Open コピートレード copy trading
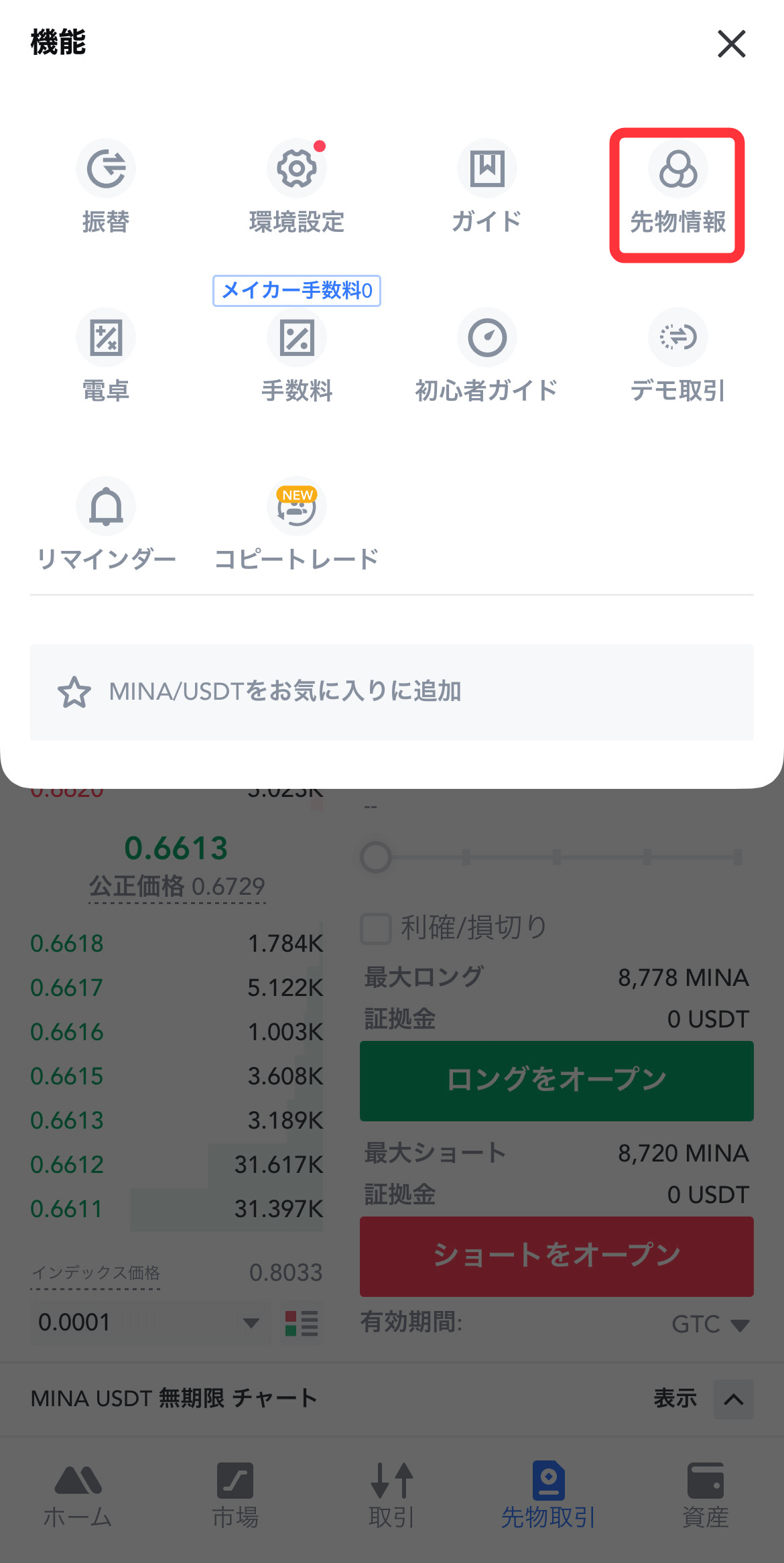 coord(296,507)
